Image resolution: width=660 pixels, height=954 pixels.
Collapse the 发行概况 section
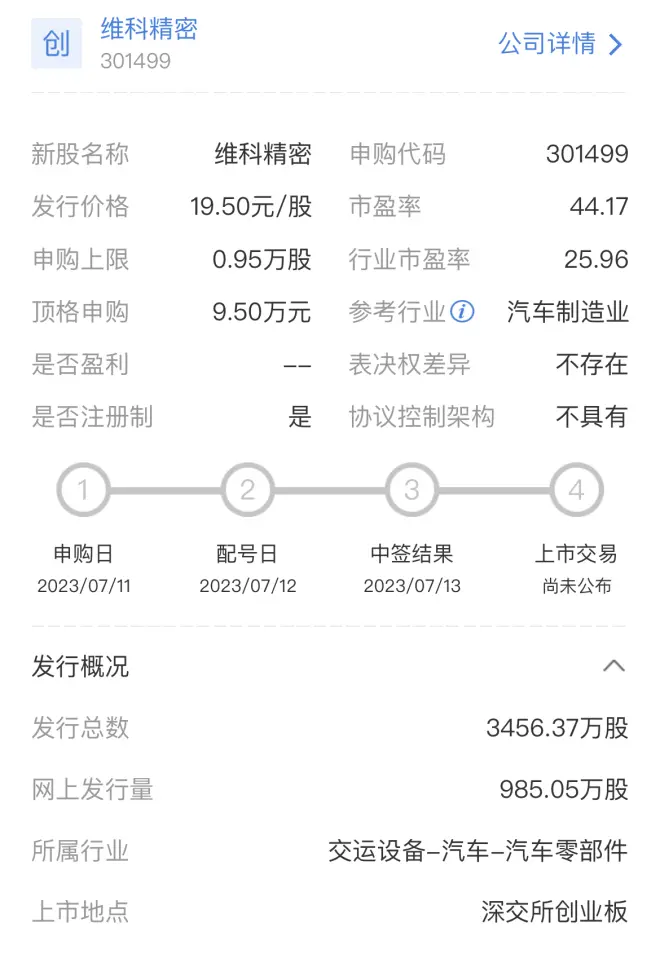pos(614,666)
